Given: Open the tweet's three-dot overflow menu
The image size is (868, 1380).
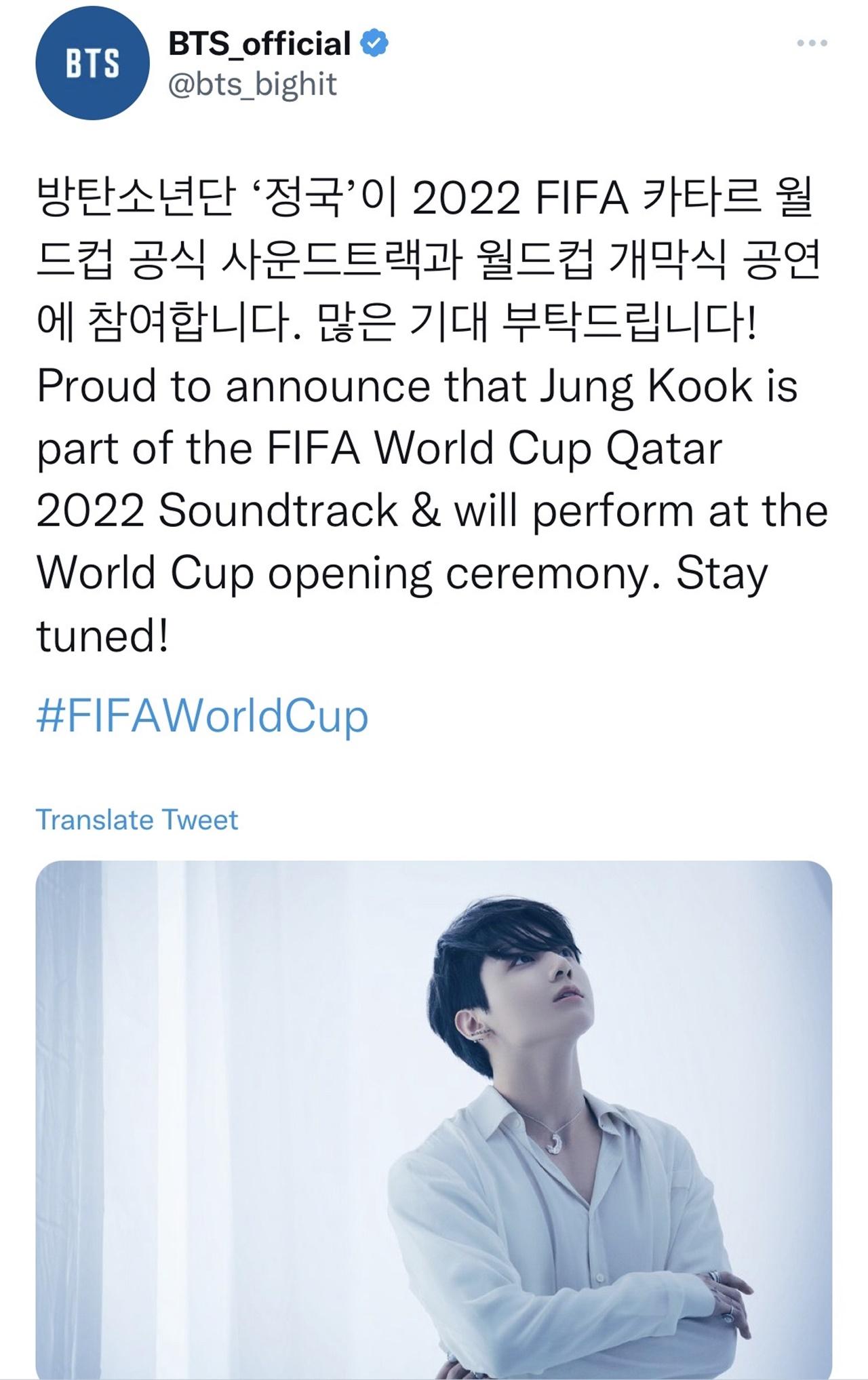Looking at the screenshot, I should 811,43.
